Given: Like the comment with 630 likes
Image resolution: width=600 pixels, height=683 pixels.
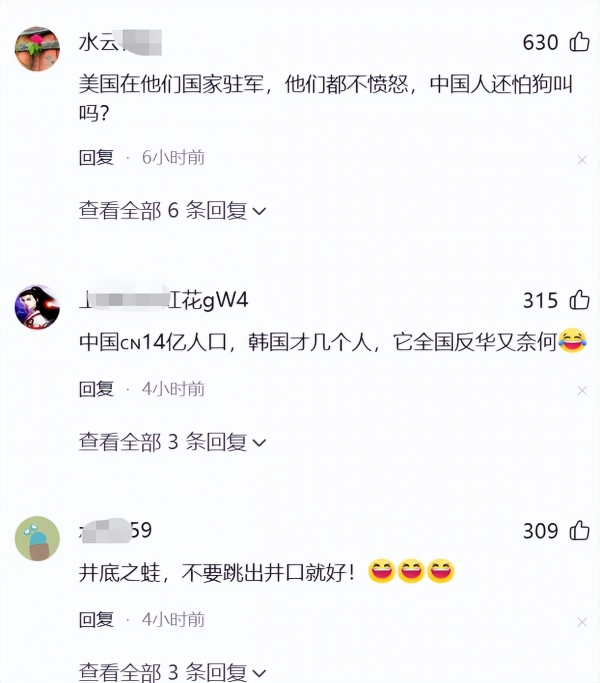Looking at the screenshot, I should (x=579, y=42).
